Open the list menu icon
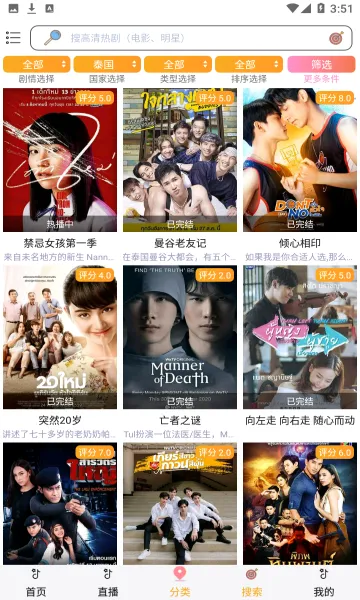Viewport: 360px width, 600px height. pyautogui.click(x=13, y=38)
